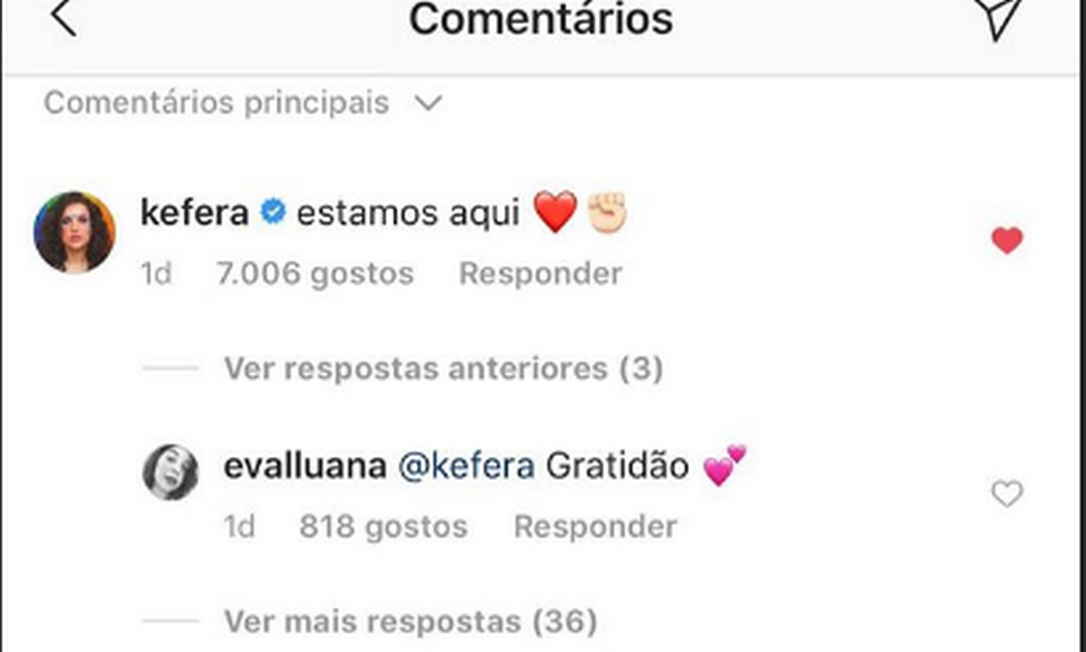Viewport: 1086px width, 652px height.
Task: Expand Ver mais respostas (36)
Action: (x=410, y=622)
